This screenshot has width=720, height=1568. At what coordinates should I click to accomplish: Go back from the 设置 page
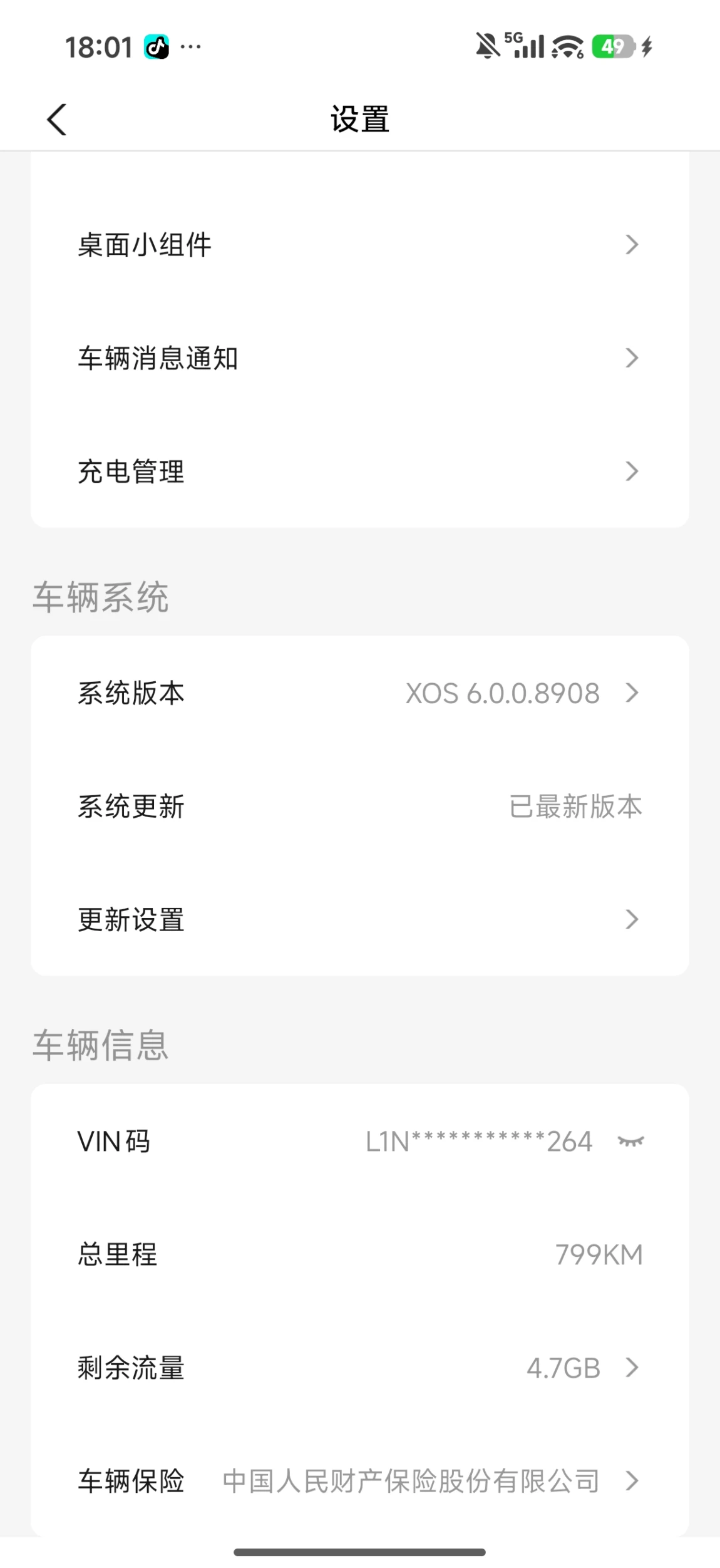tap(57, 119)
